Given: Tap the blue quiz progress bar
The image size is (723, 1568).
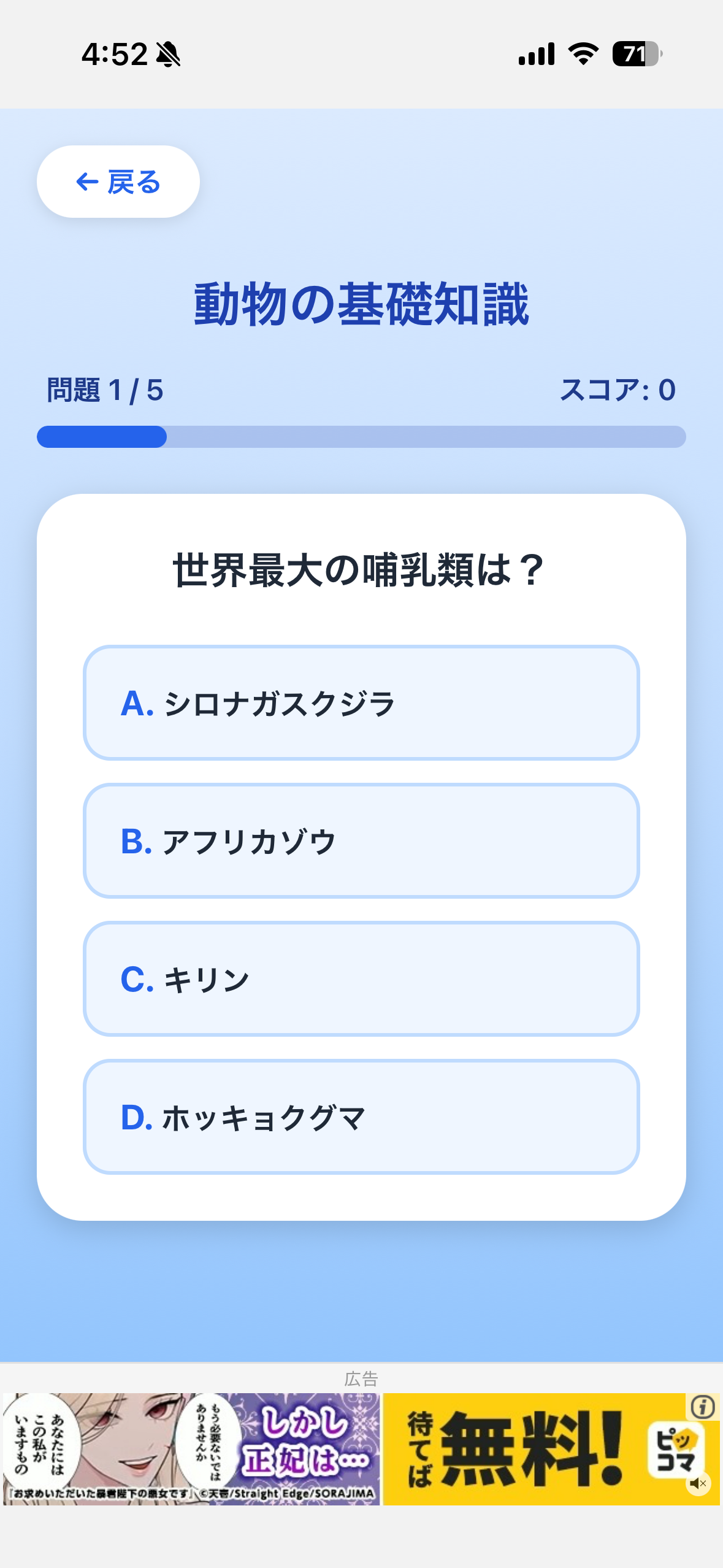Looking at the screenshot, I should pyautogui.click(x=101, y=436).
